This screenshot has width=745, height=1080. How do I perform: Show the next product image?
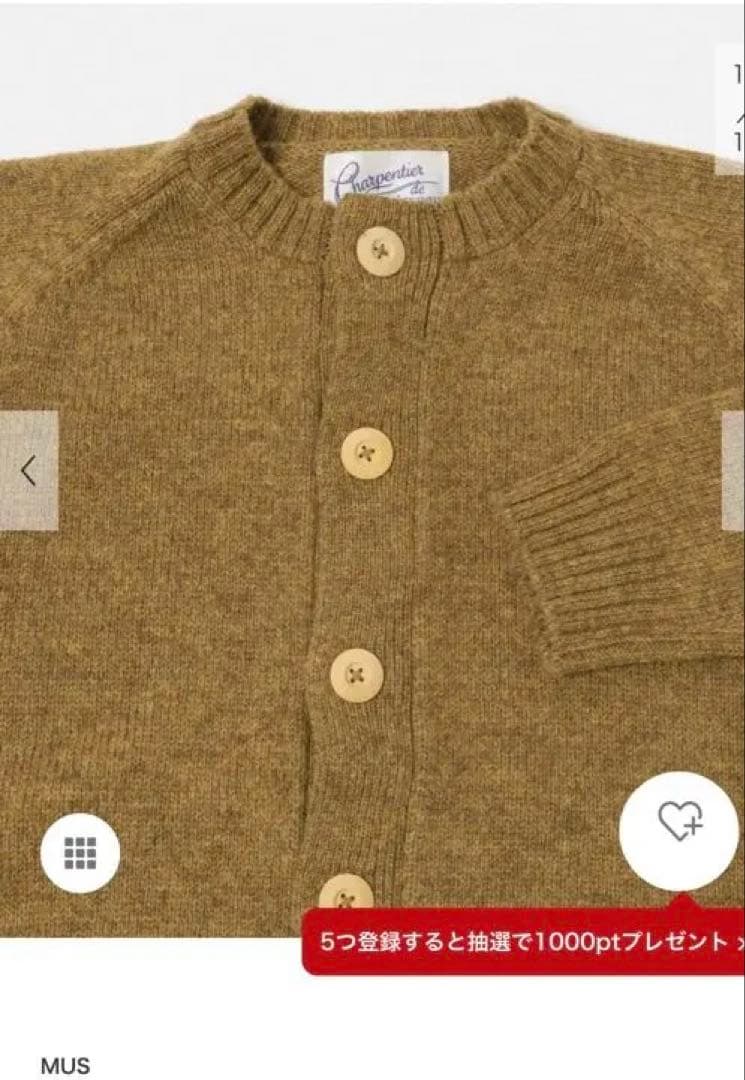733,470
